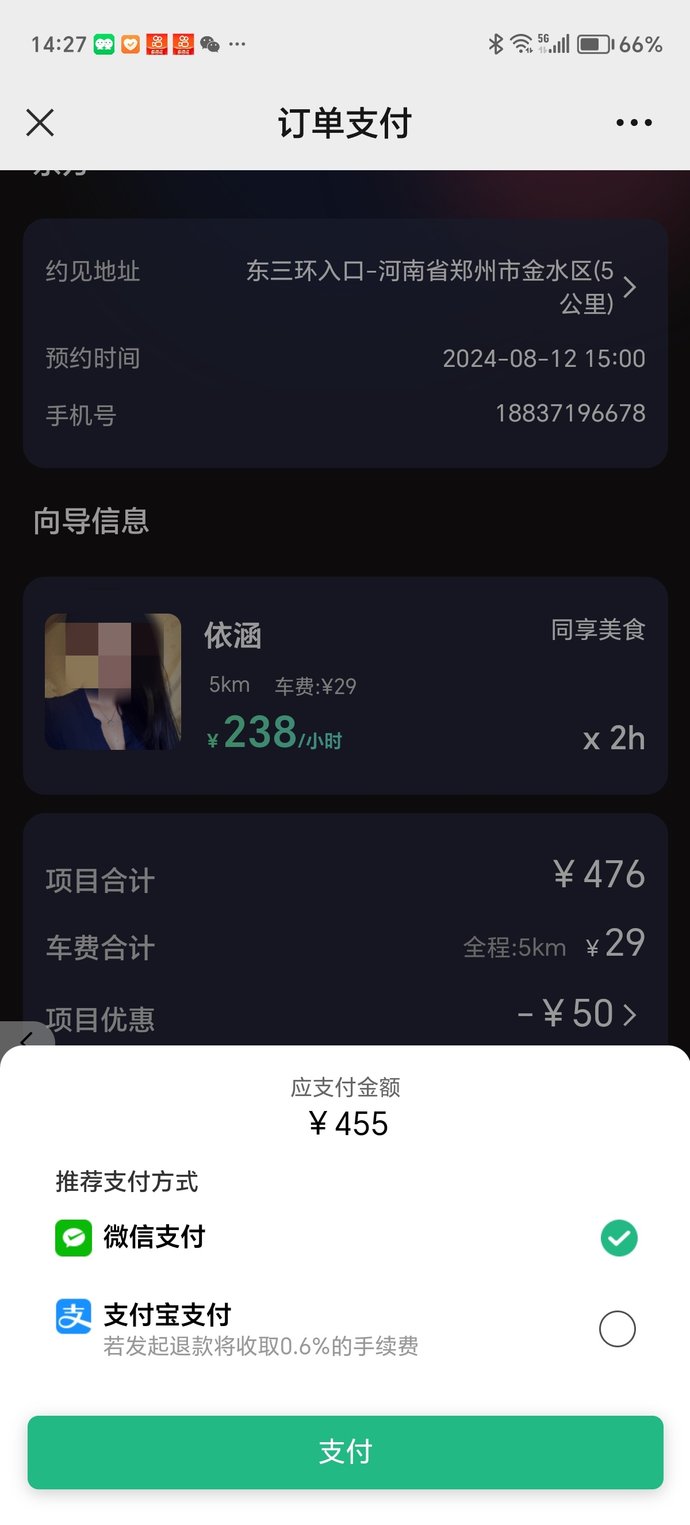Tap the green 支付 pay button

pos(345,1452)
